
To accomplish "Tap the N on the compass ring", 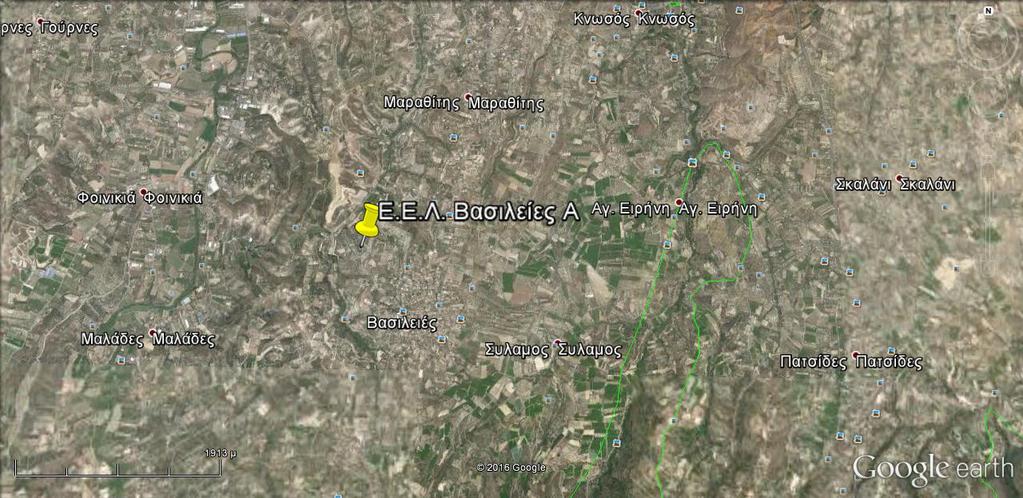I will pos(988,11).
